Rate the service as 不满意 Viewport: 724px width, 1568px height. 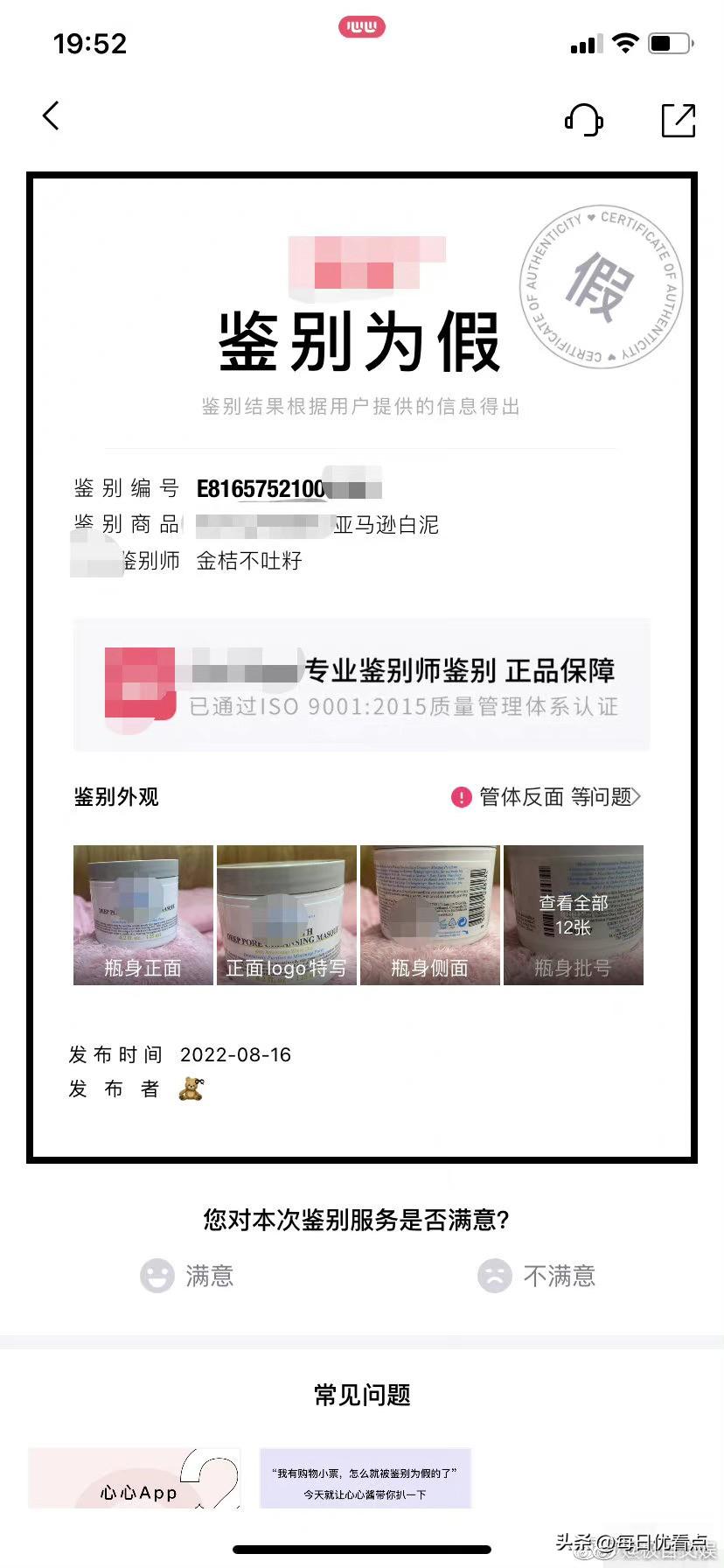537,1276
